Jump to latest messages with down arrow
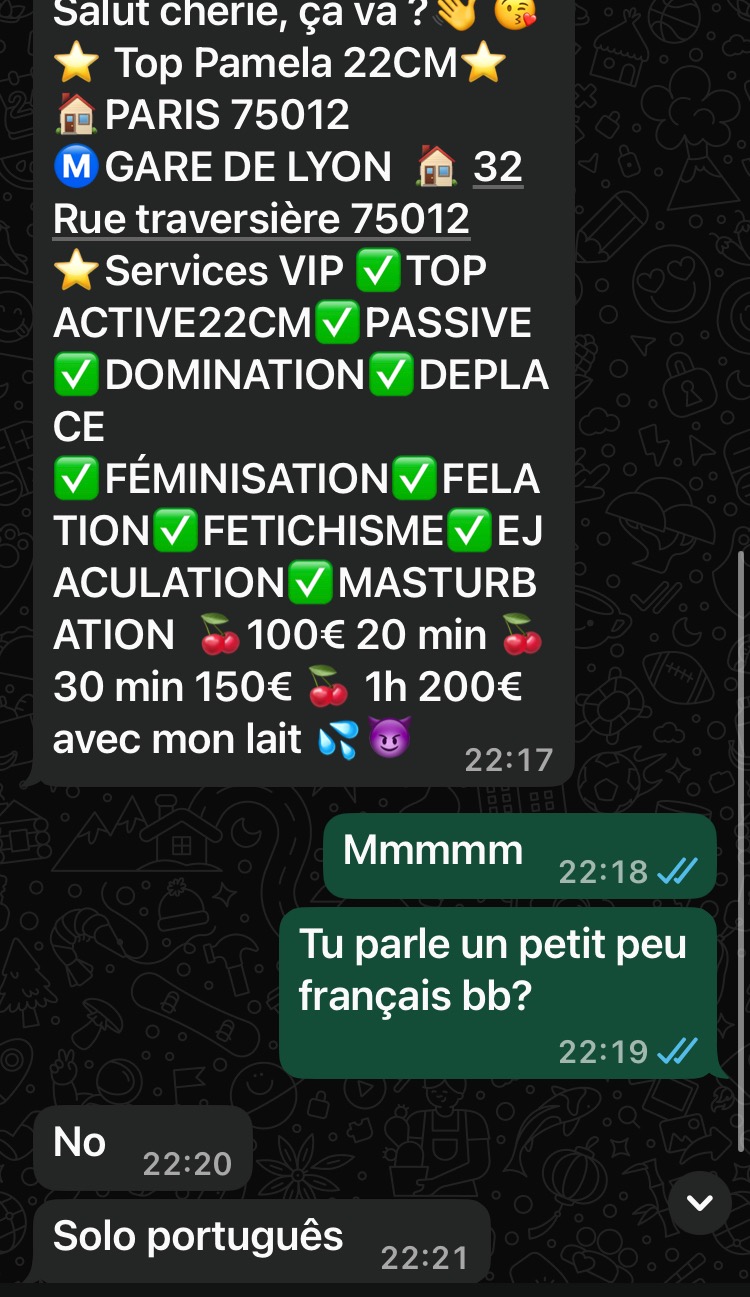 700,1202
